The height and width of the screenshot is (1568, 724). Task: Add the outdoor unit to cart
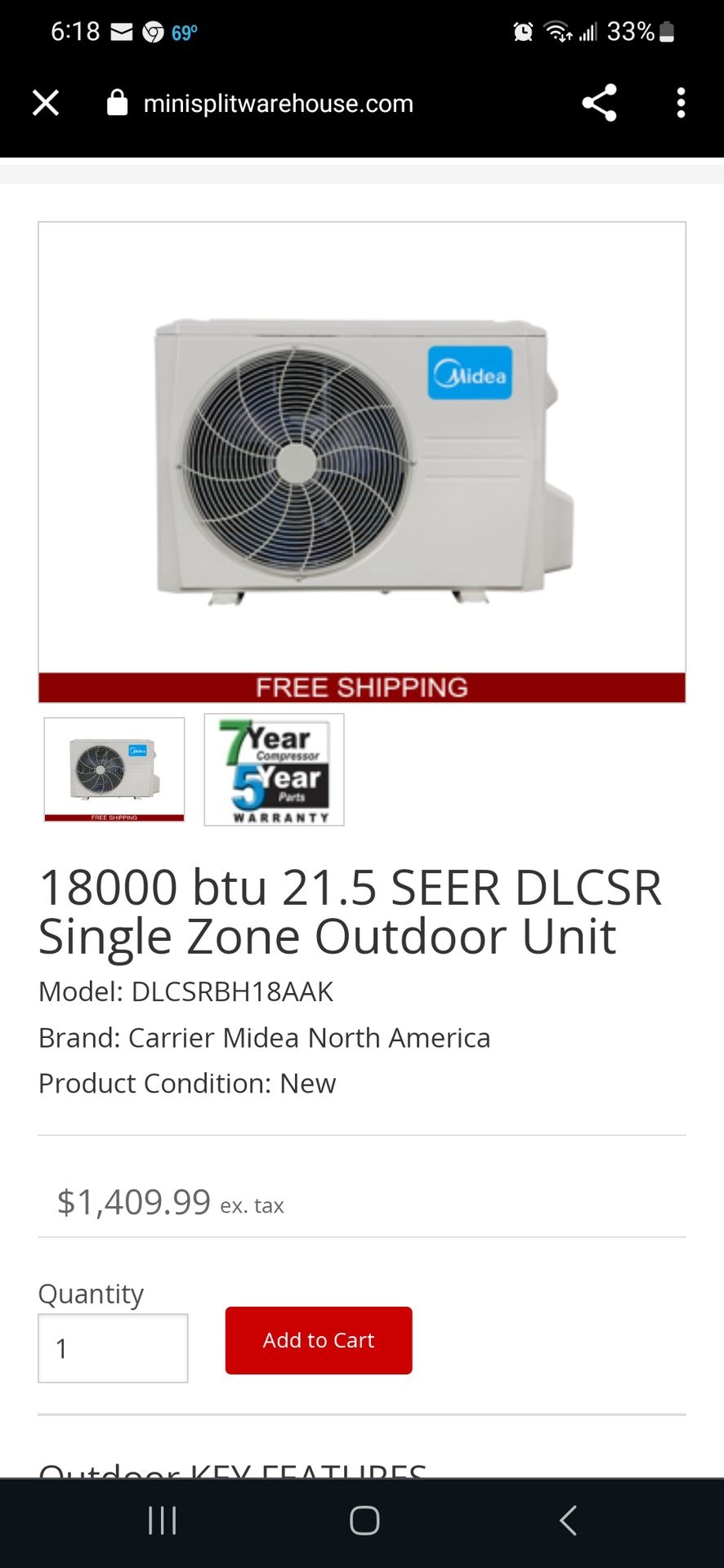click(319, 1340)
